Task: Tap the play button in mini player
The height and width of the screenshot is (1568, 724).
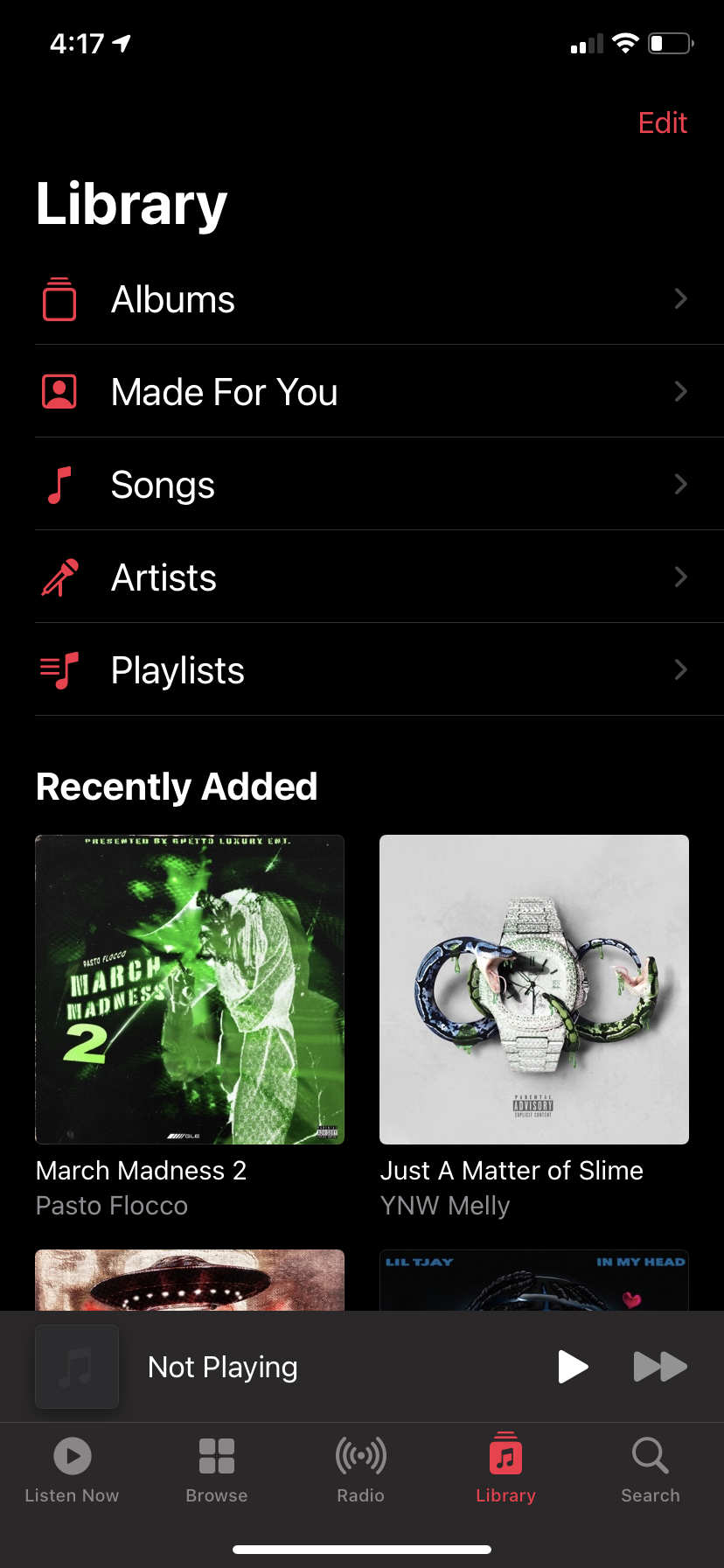Action: (x=573, y=1367)
